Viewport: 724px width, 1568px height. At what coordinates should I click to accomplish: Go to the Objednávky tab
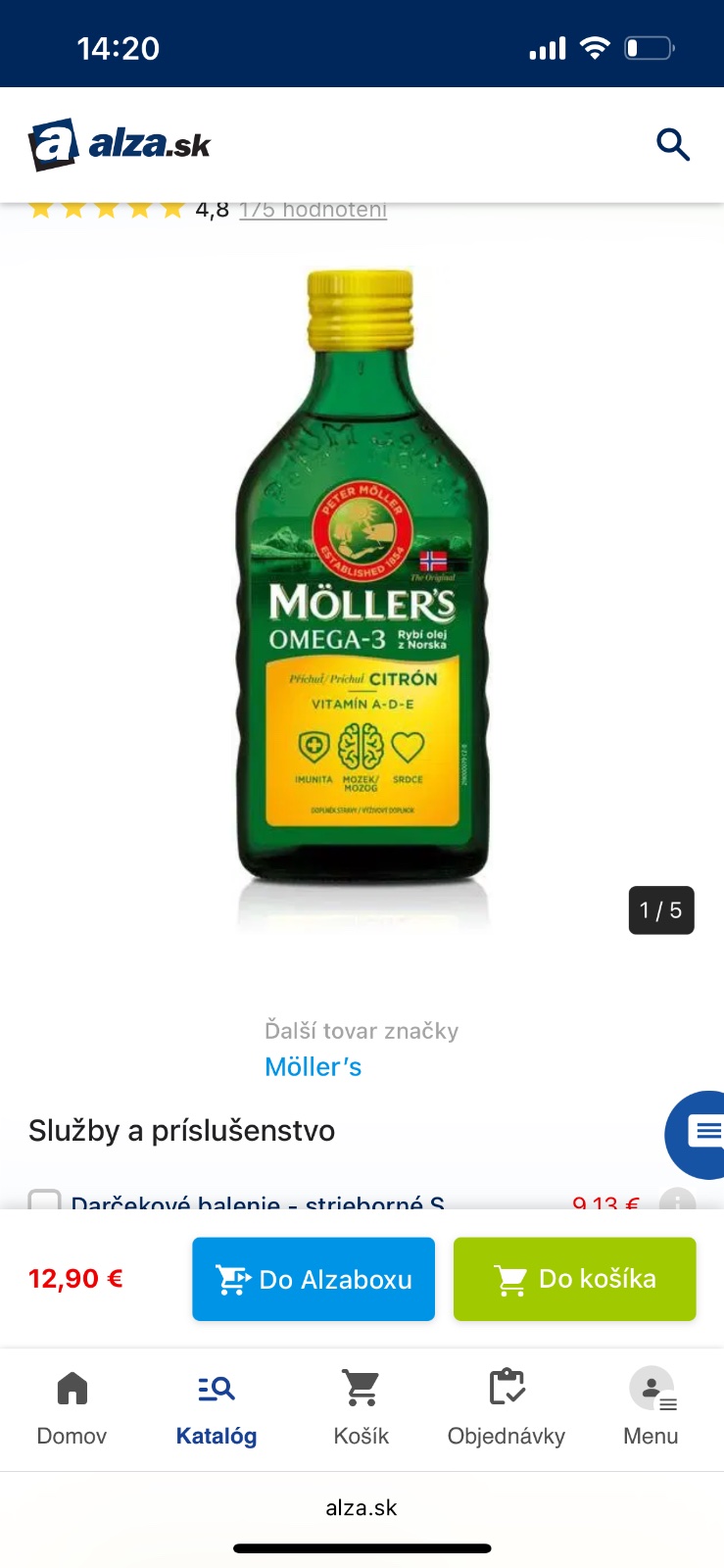click(x=507, y=1408)
